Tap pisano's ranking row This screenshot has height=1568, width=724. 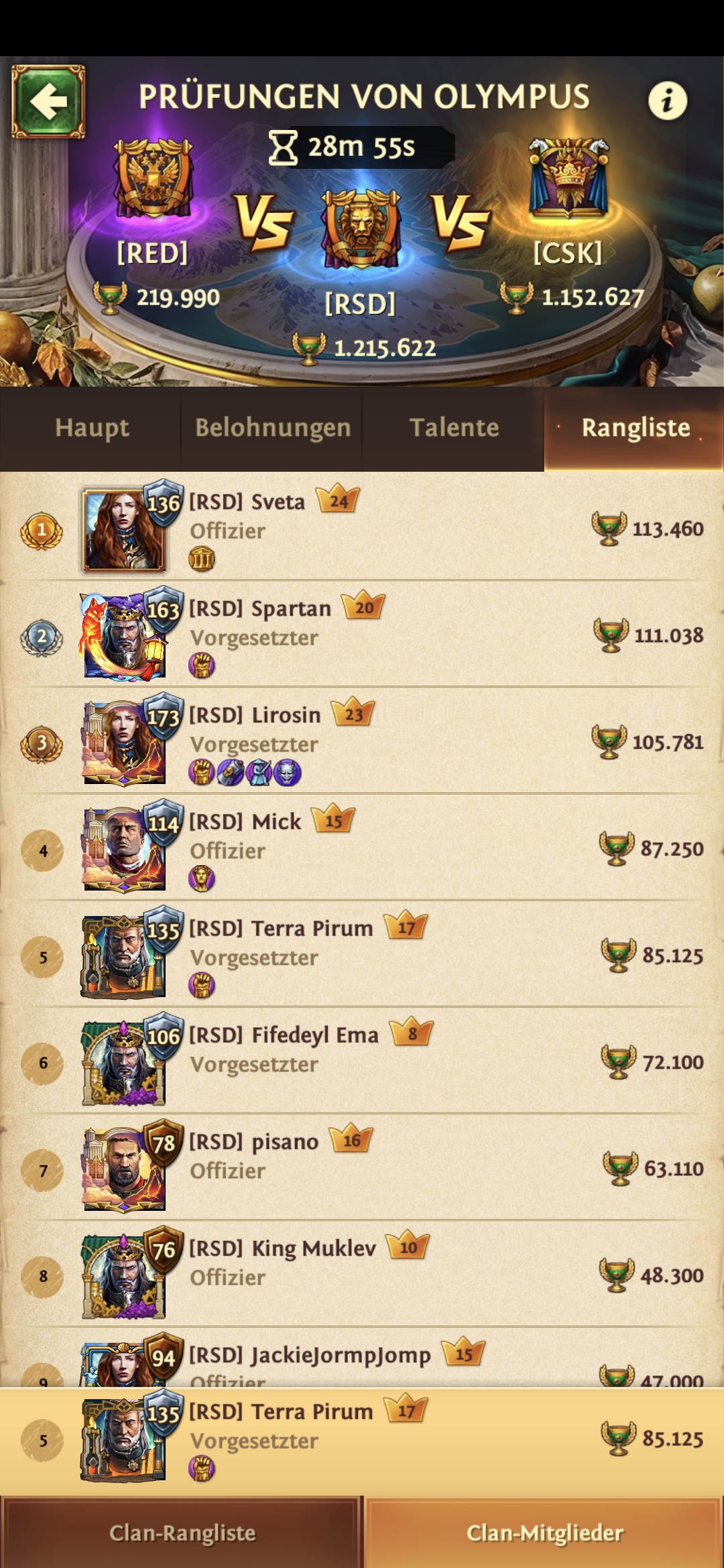pos(362,1168)
